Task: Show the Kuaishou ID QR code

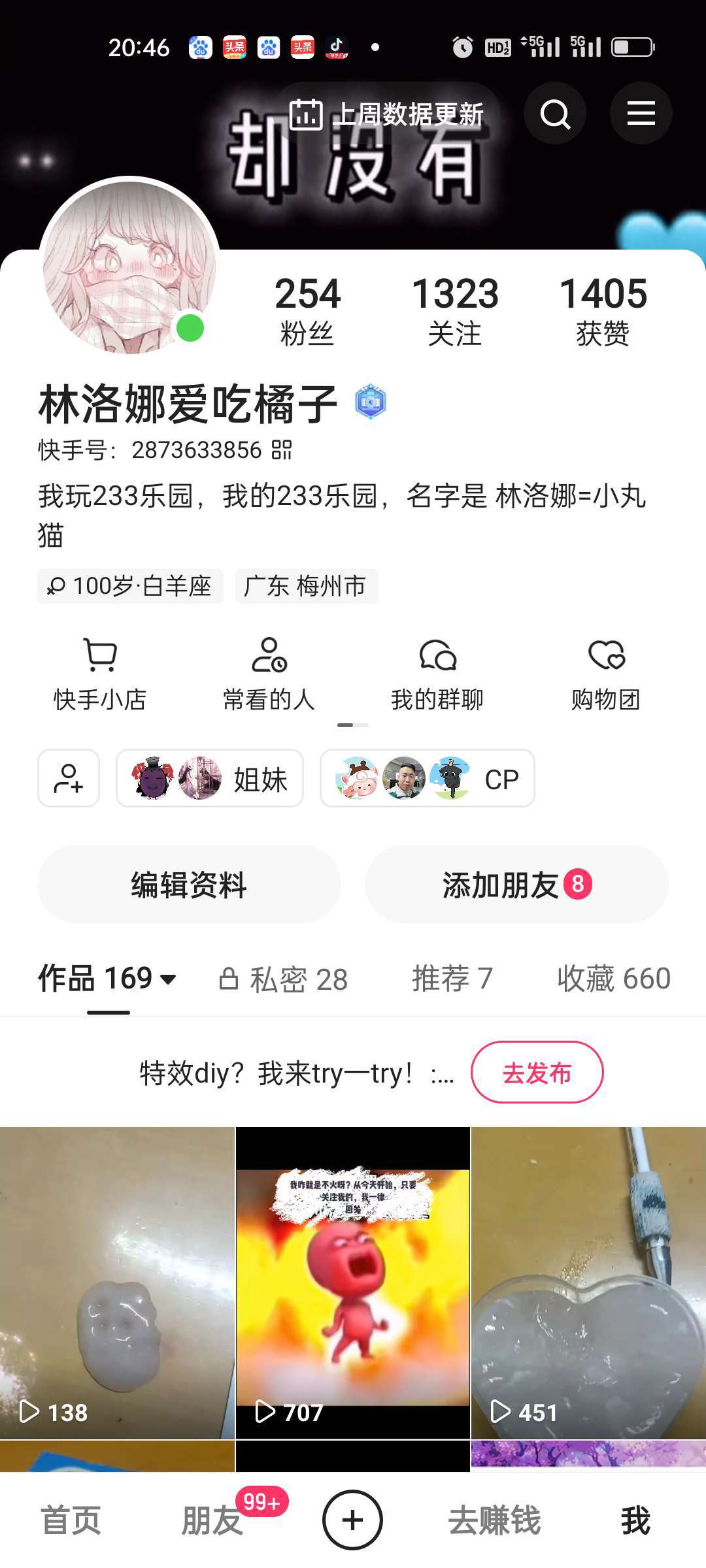Action: pos(282,450)
